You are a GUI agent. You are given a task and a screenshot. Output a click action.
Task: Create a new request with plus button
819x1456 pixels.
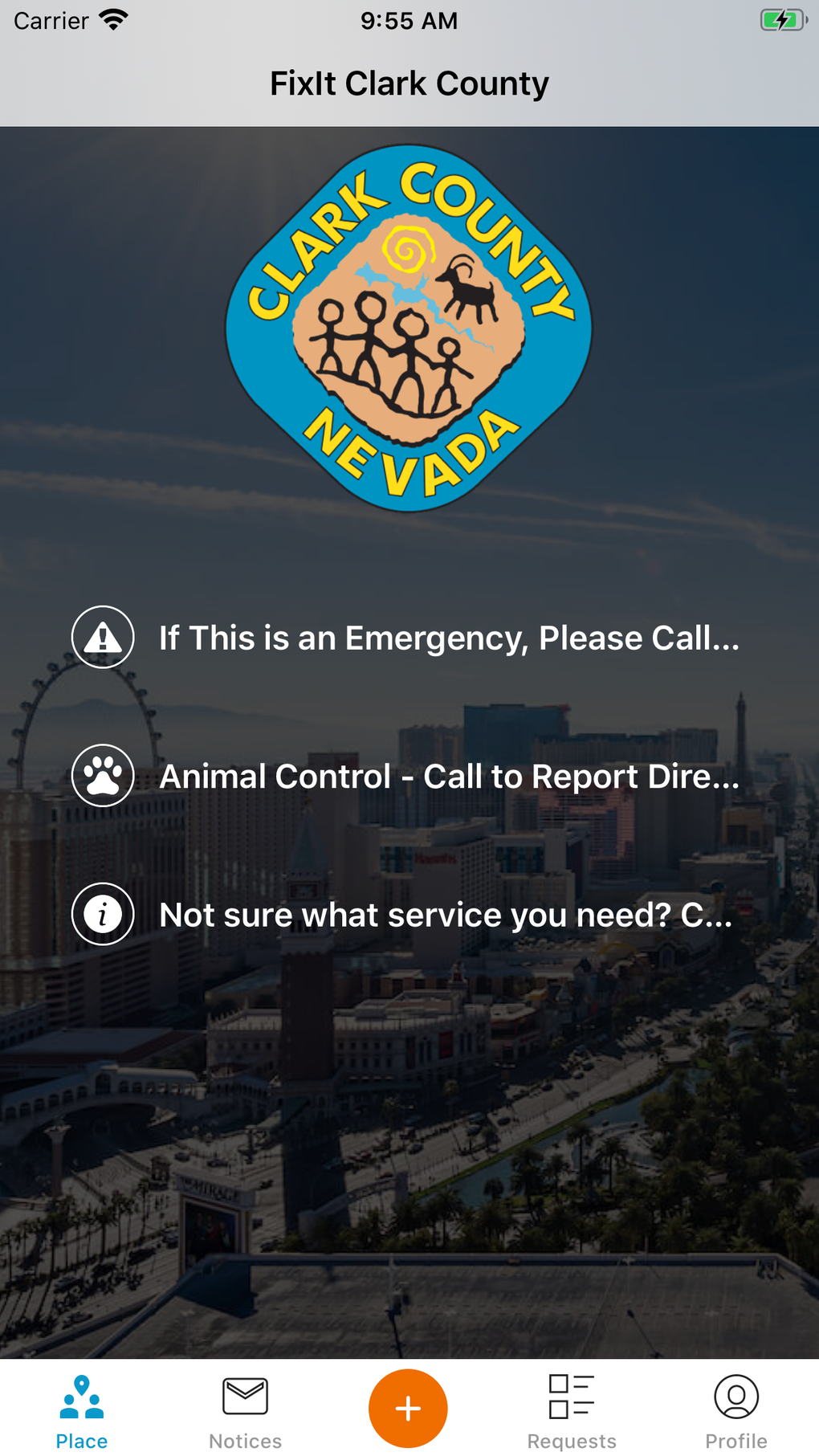coord(408,1408)
